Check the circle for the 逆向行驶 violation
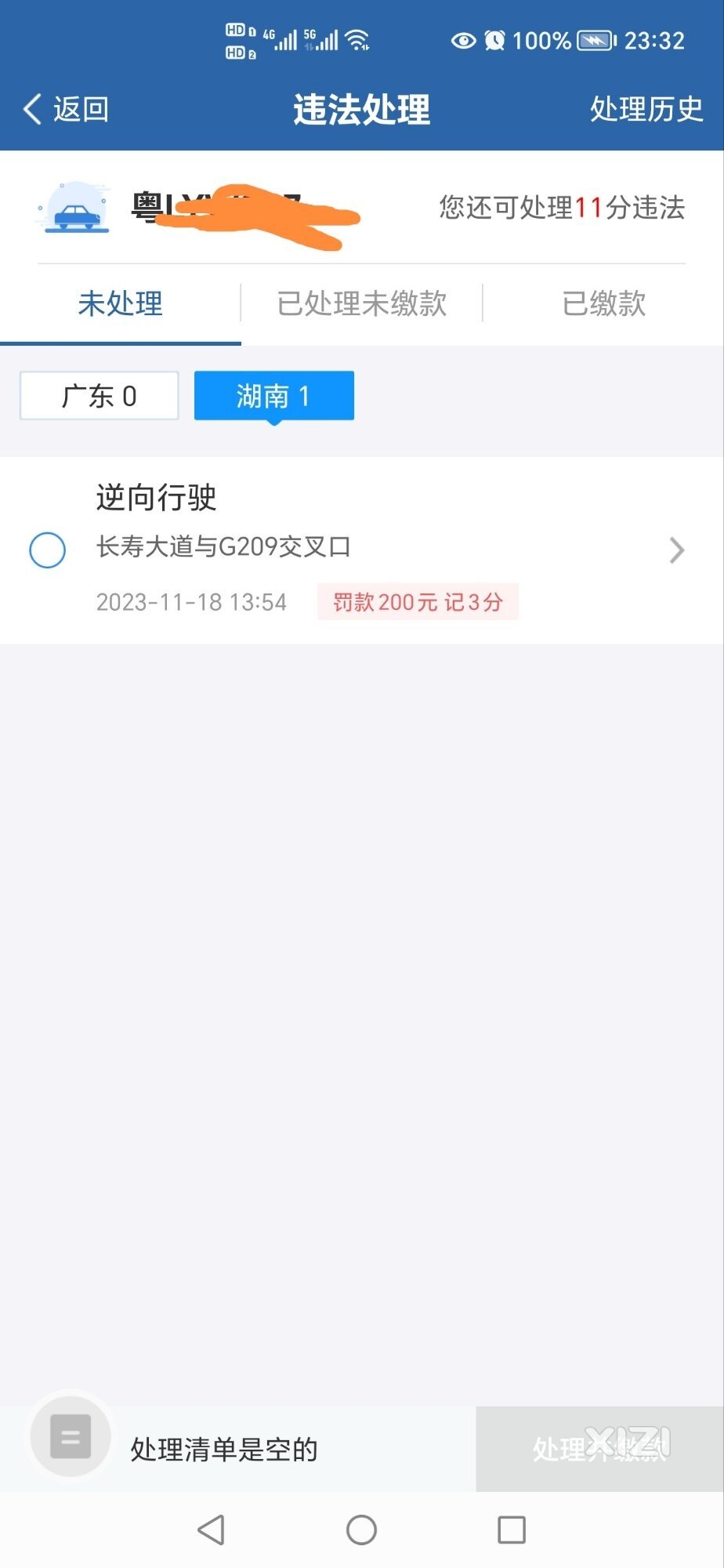724x1568 pixels. tap(47, 550)
